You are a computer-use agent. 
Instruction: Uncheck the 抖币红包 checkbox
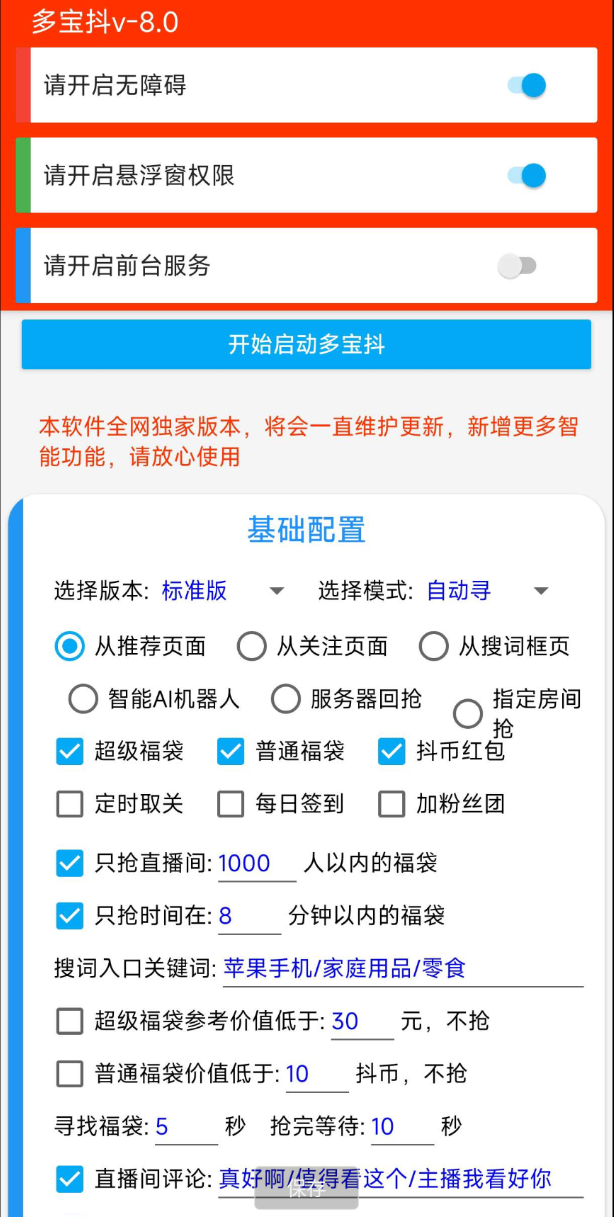(x=391, y=752)
